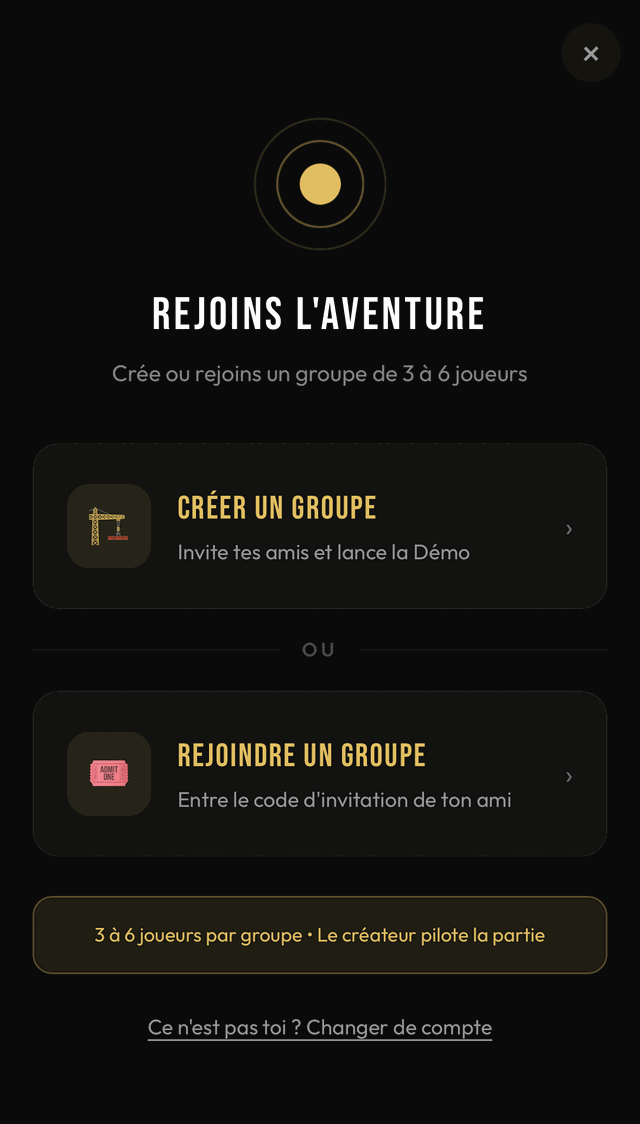Open the Rejoindre un groupe card
The width and height of the screenshot is (640, 1124).
tap(320, 773)
